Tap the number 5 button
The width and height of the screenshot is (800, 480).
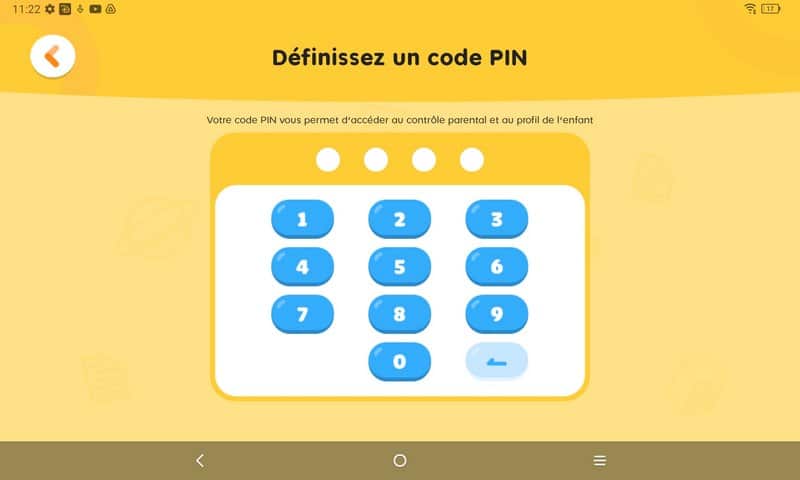(x=399, y=267)
